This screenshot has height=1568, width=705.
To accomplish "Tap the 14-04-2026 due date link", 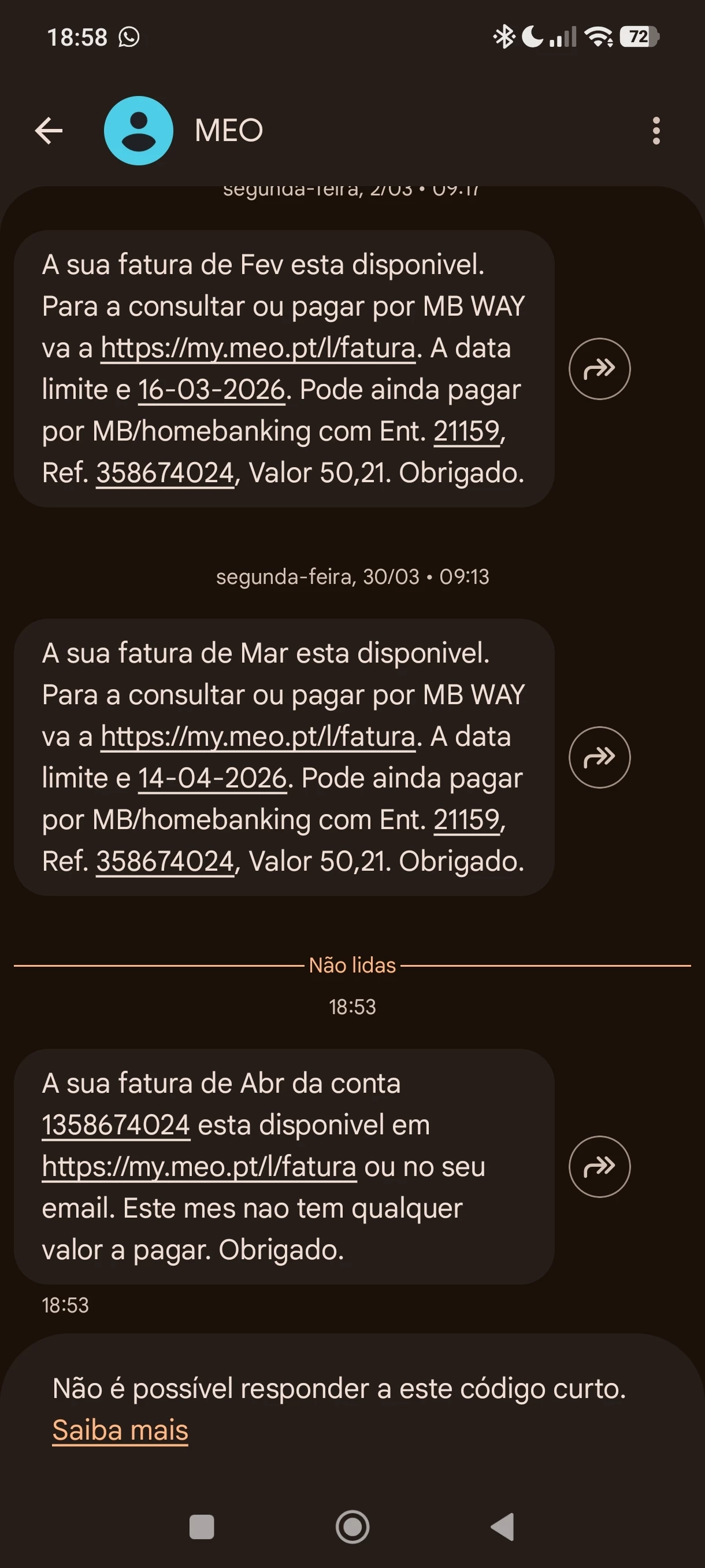I will click(212, 778).
